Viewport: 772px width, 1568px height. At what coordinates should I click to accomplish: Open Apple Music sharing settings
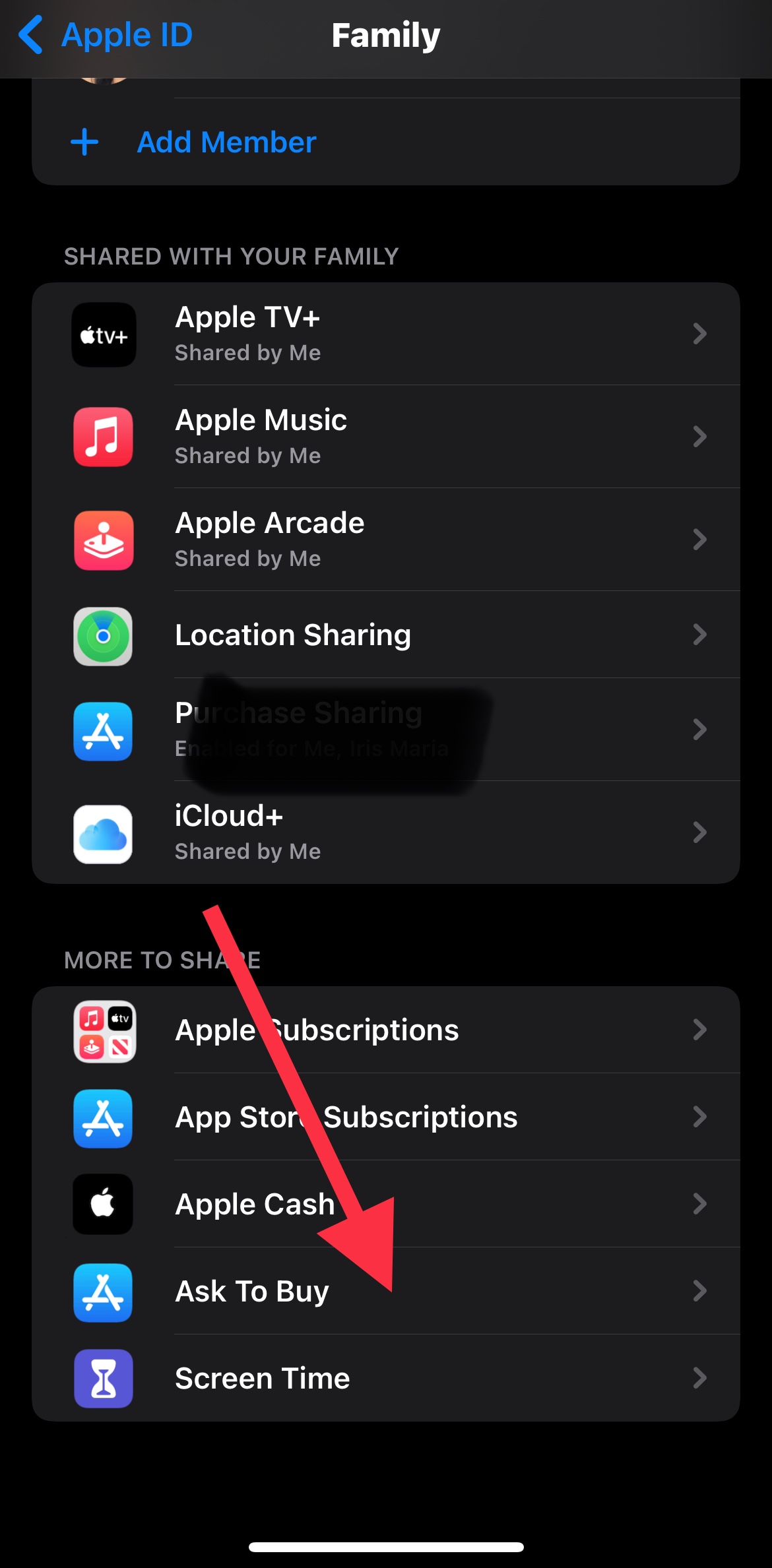(x=386, y=437)
